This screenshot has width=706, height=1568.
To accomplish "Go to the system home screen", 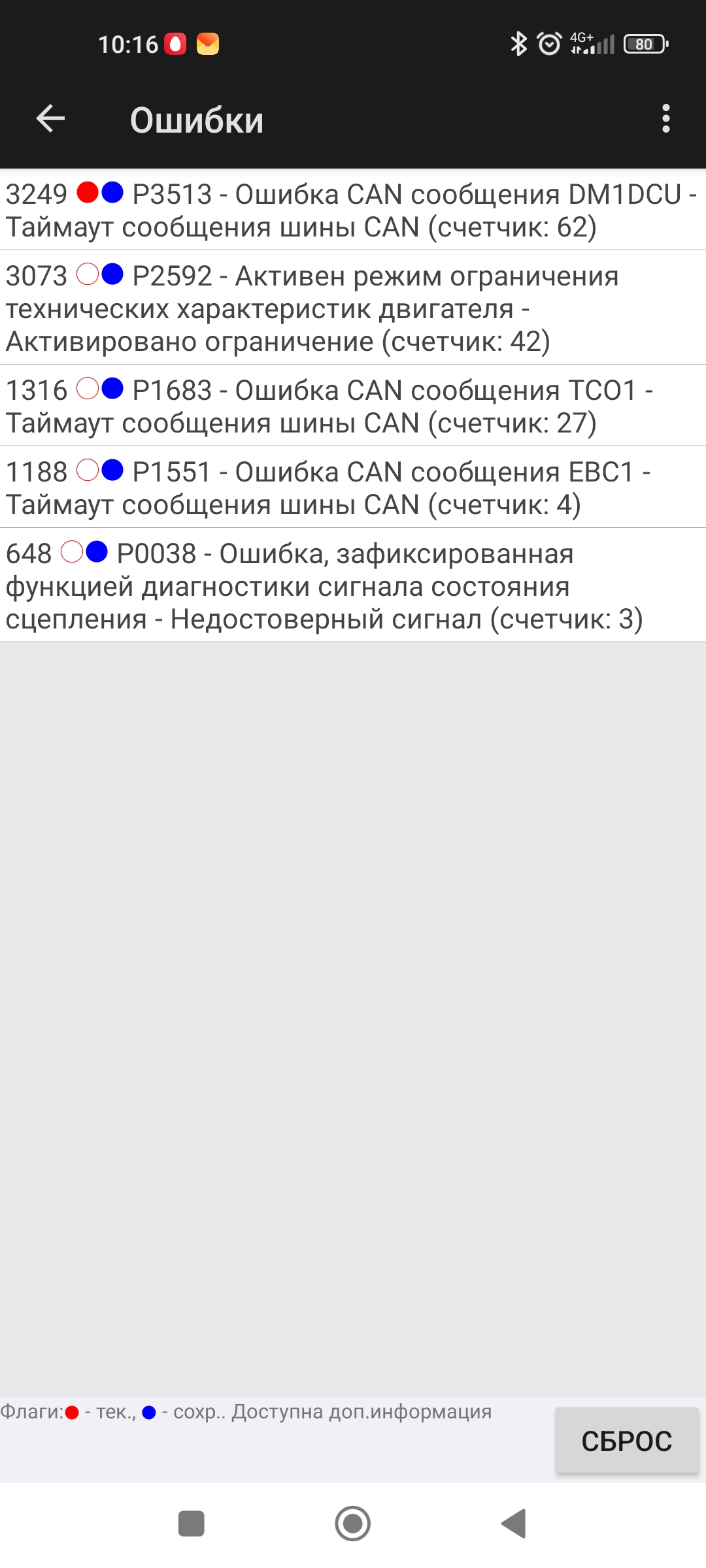I will tap(353, 1524).
